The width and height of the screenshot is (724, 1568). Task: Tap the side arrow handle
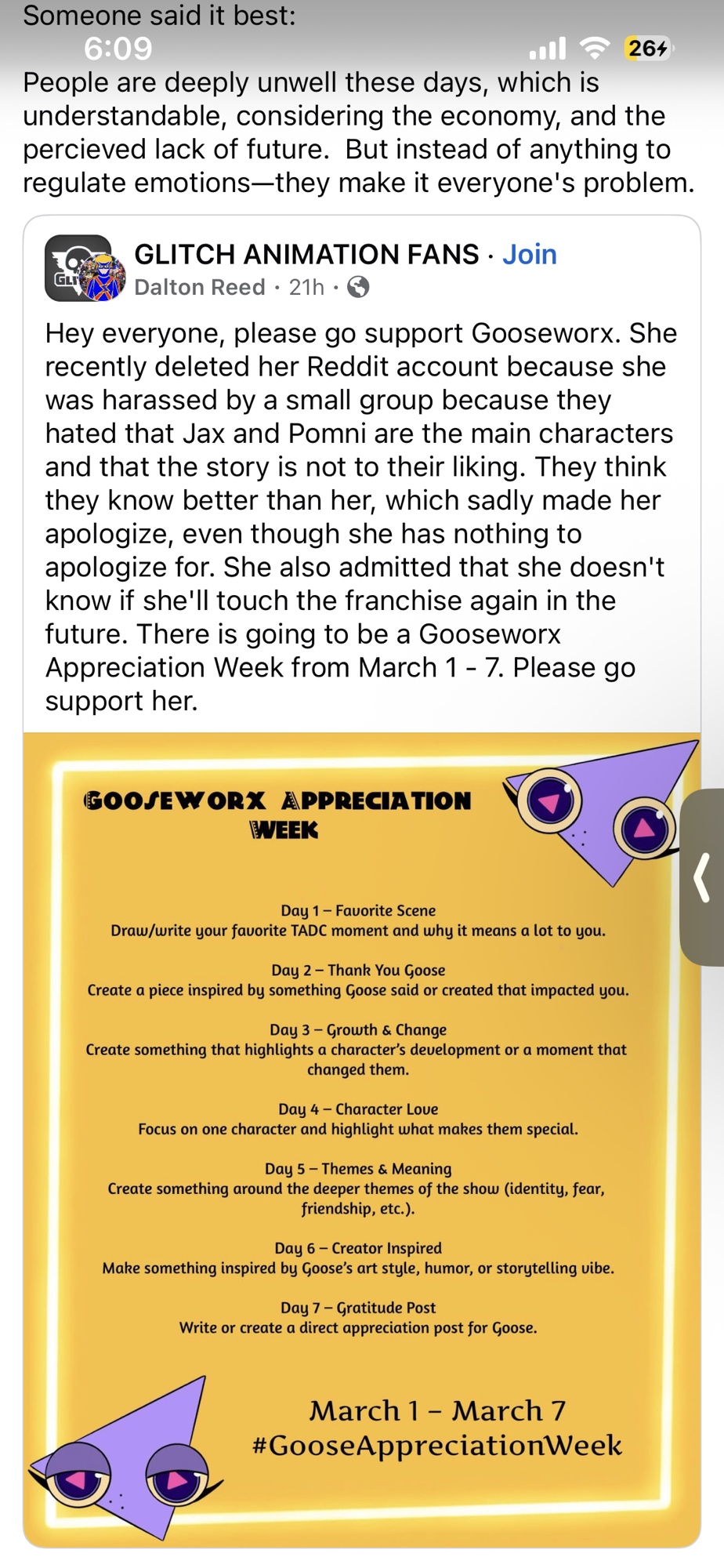tap(703, 877)
